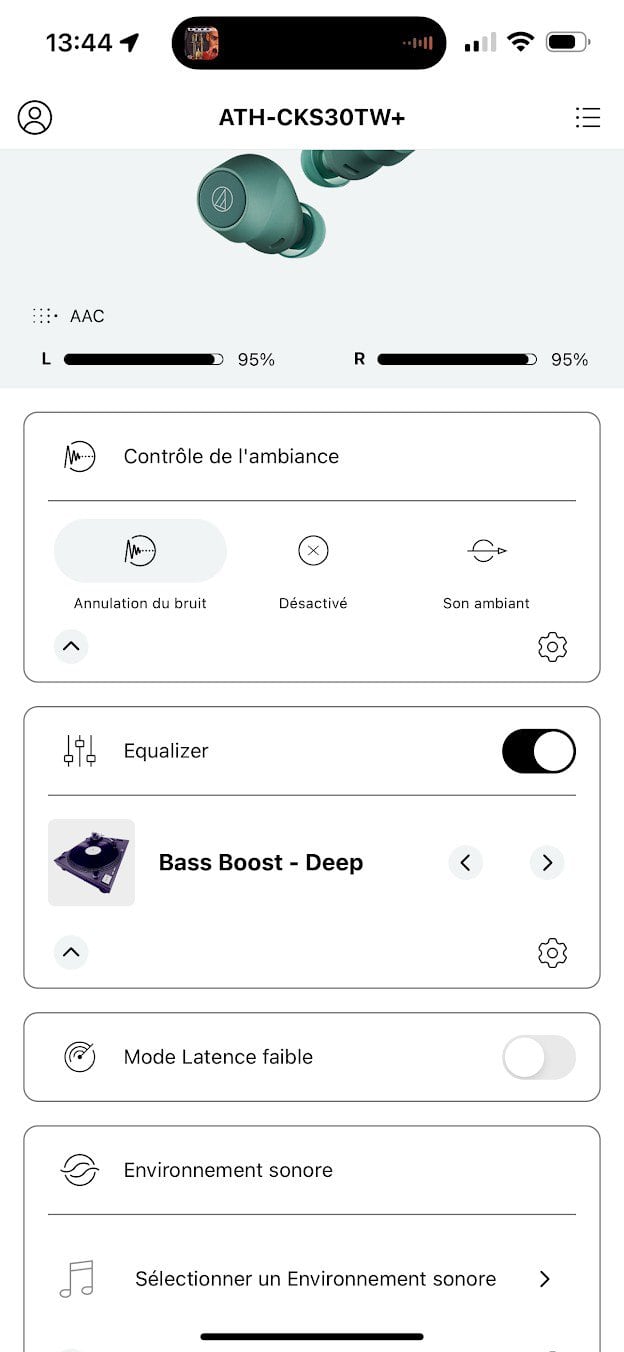The width and height of the screenshot is (624, 1352).
Task: Enable Mode Latence faible
Action: point(538,1057)
